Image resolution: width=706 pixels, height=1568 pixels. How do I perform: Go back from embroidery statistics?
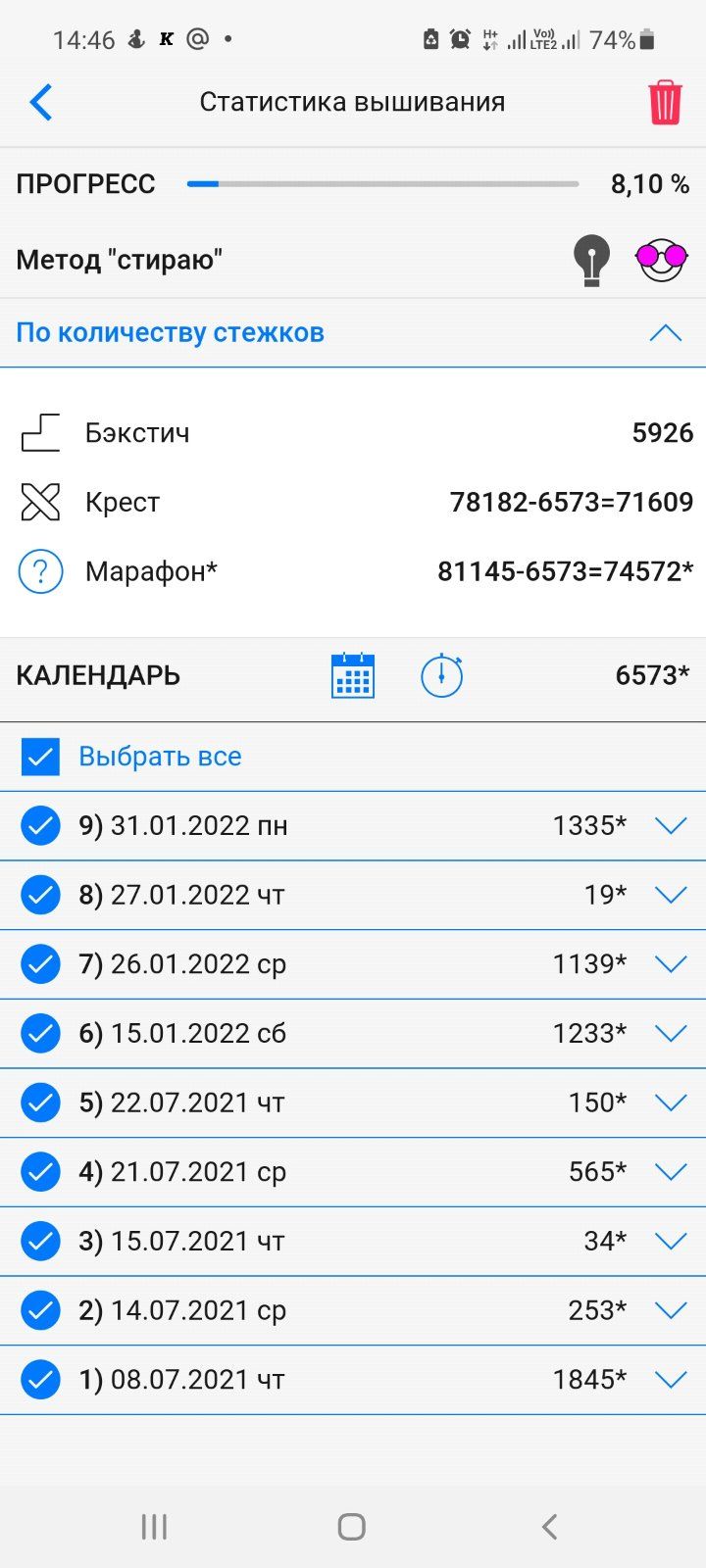click(x=41, y=102)
